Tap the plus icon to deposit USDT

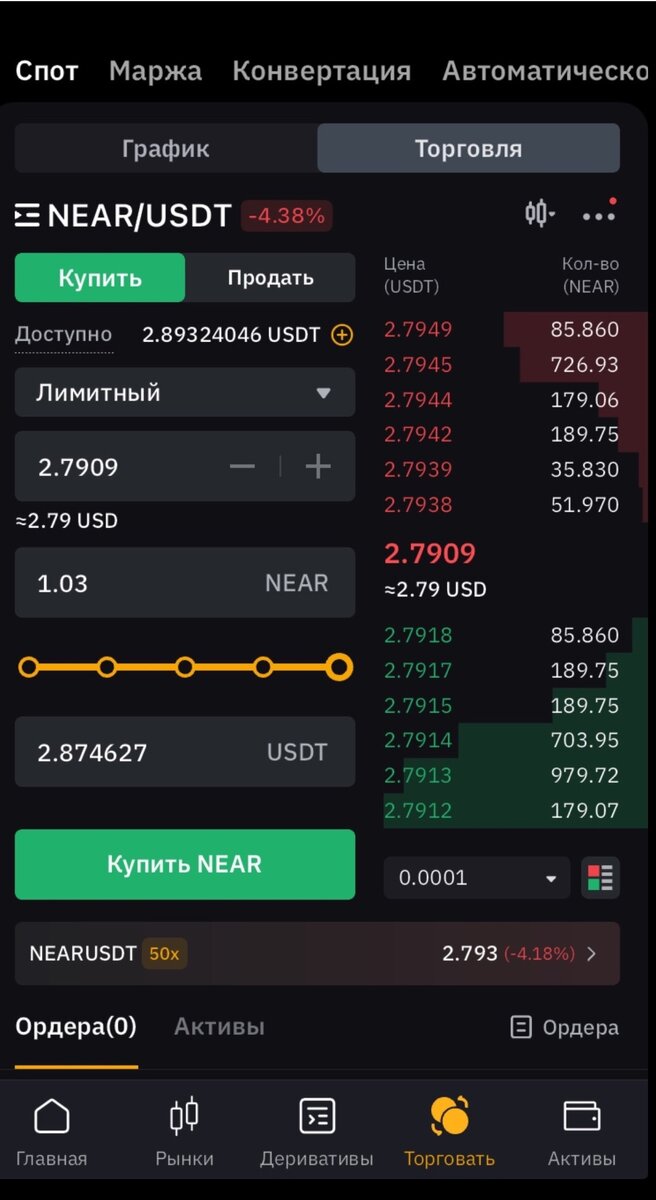(342, 335)
